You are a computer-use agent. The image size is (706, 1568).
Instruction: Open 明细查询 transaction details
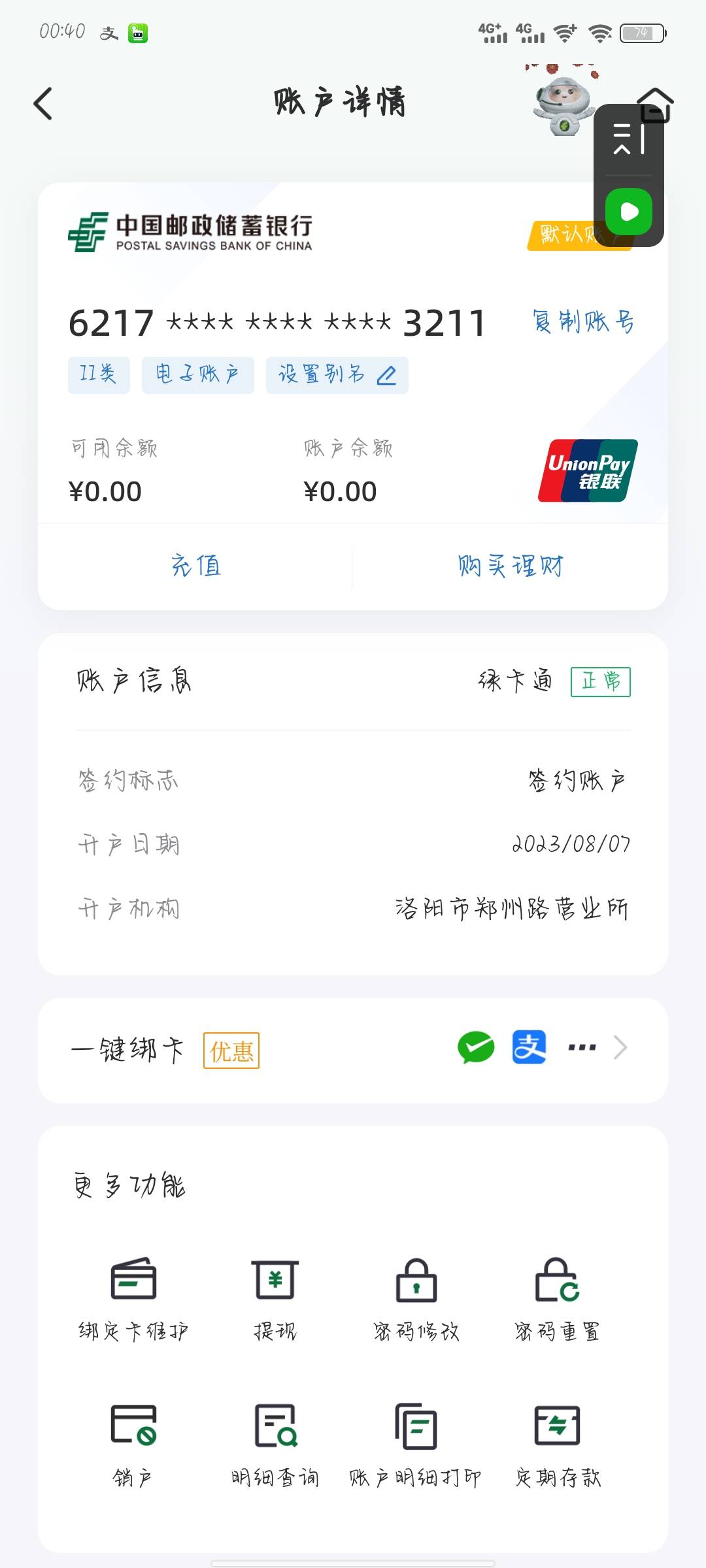pos(275,1444)
